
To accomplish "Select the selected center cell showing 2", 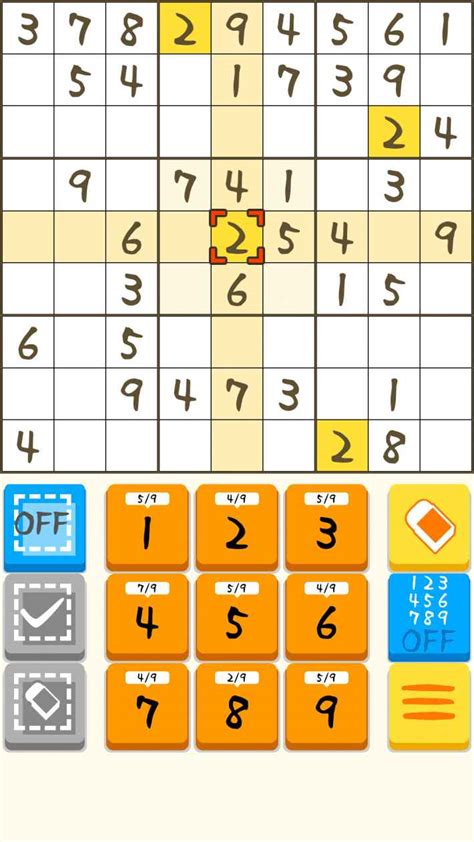I will tap(237, 237).
